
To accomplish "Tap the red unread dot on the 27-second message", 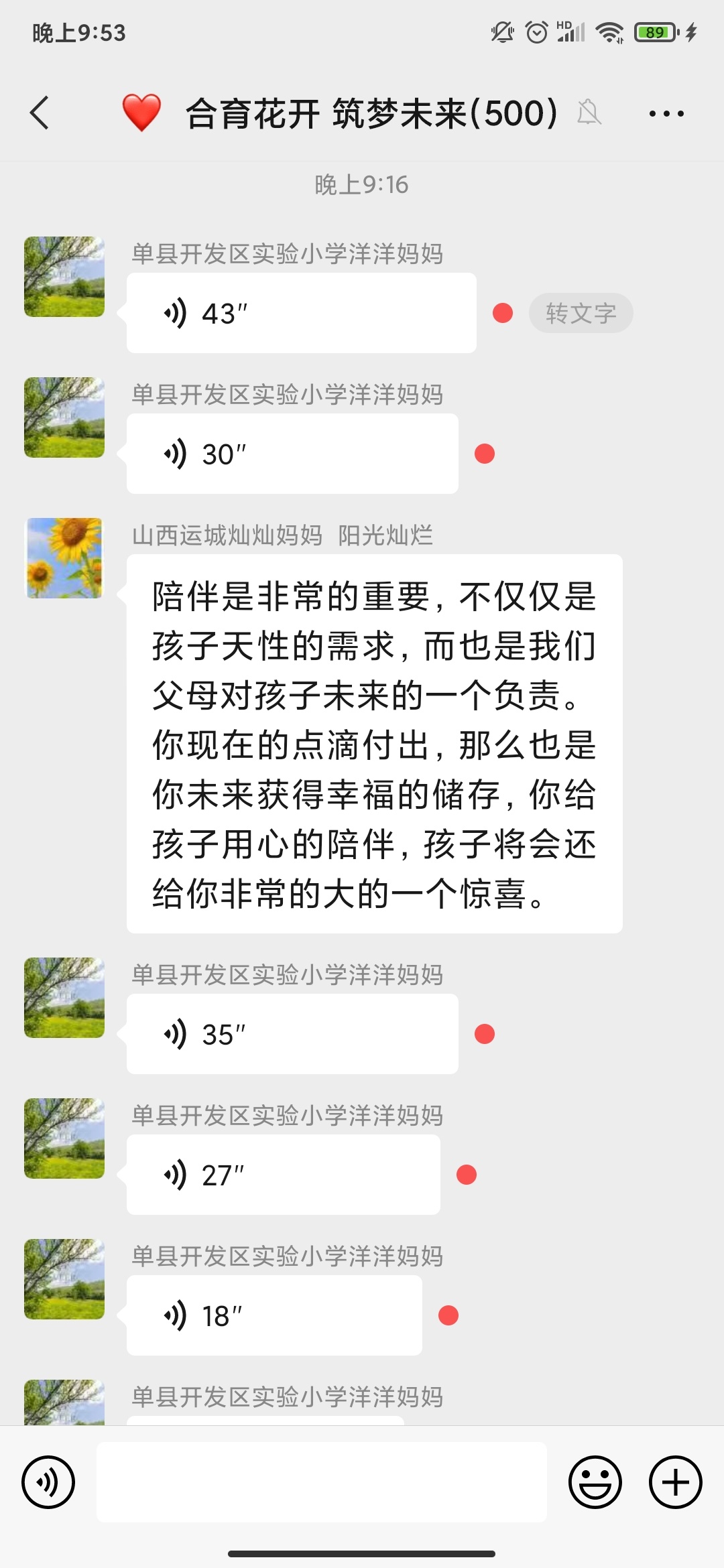I will [x=465, y=1175].
